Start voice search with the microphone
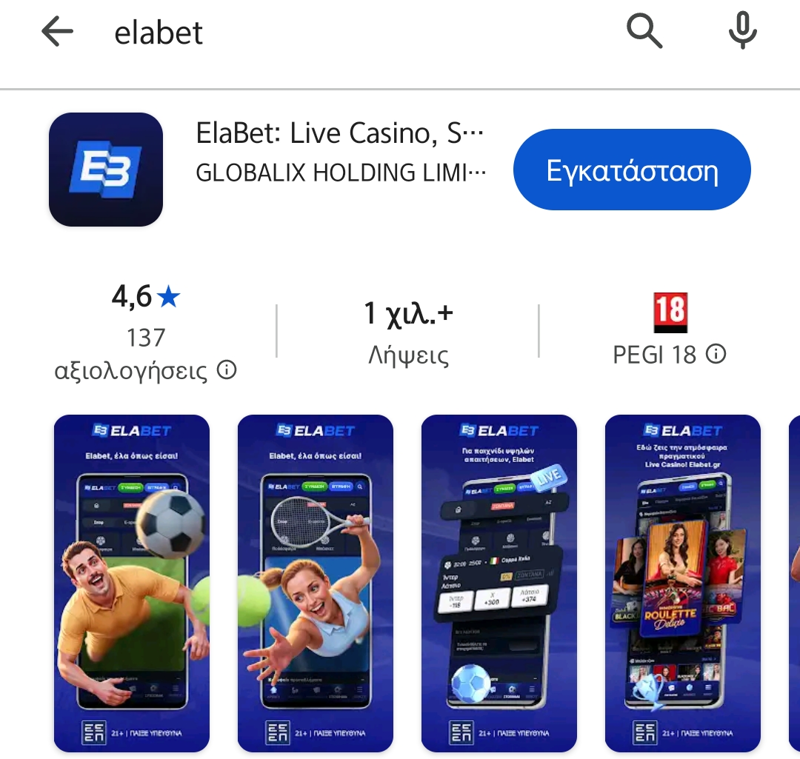Viewport: 800px width, 759px height. pos(742,32)
